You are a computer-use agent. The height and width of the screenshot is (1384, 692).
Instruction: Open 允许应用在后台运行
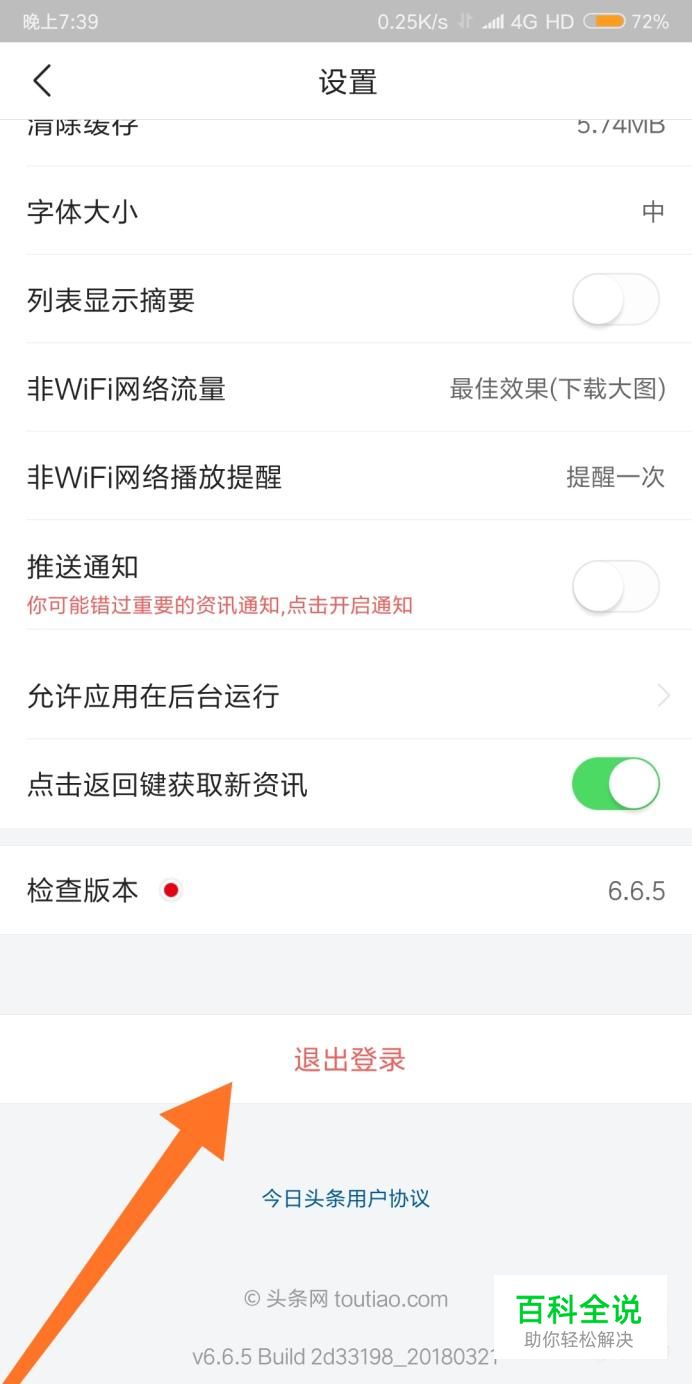(346, 696)
